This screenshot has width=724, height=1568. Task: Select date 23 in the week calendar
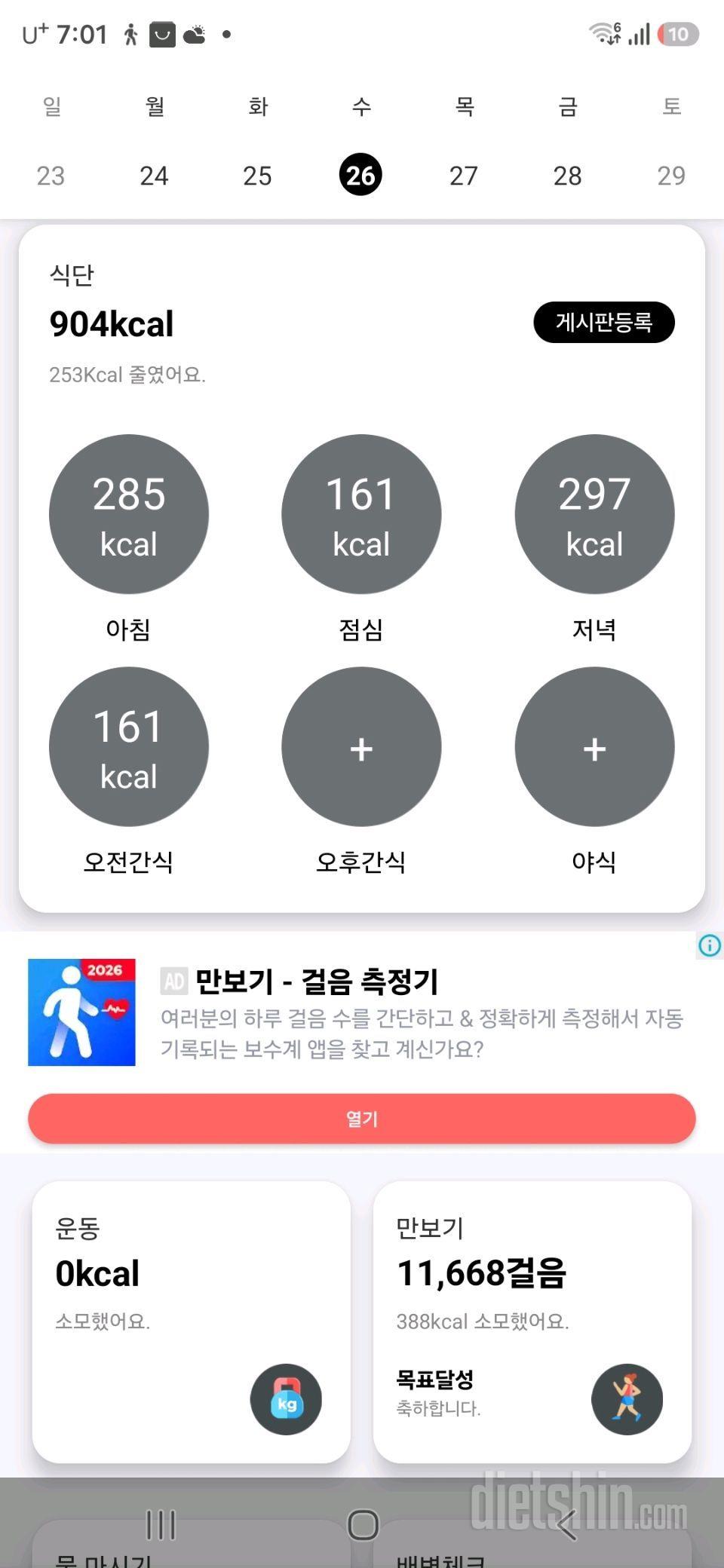[51, 176]
